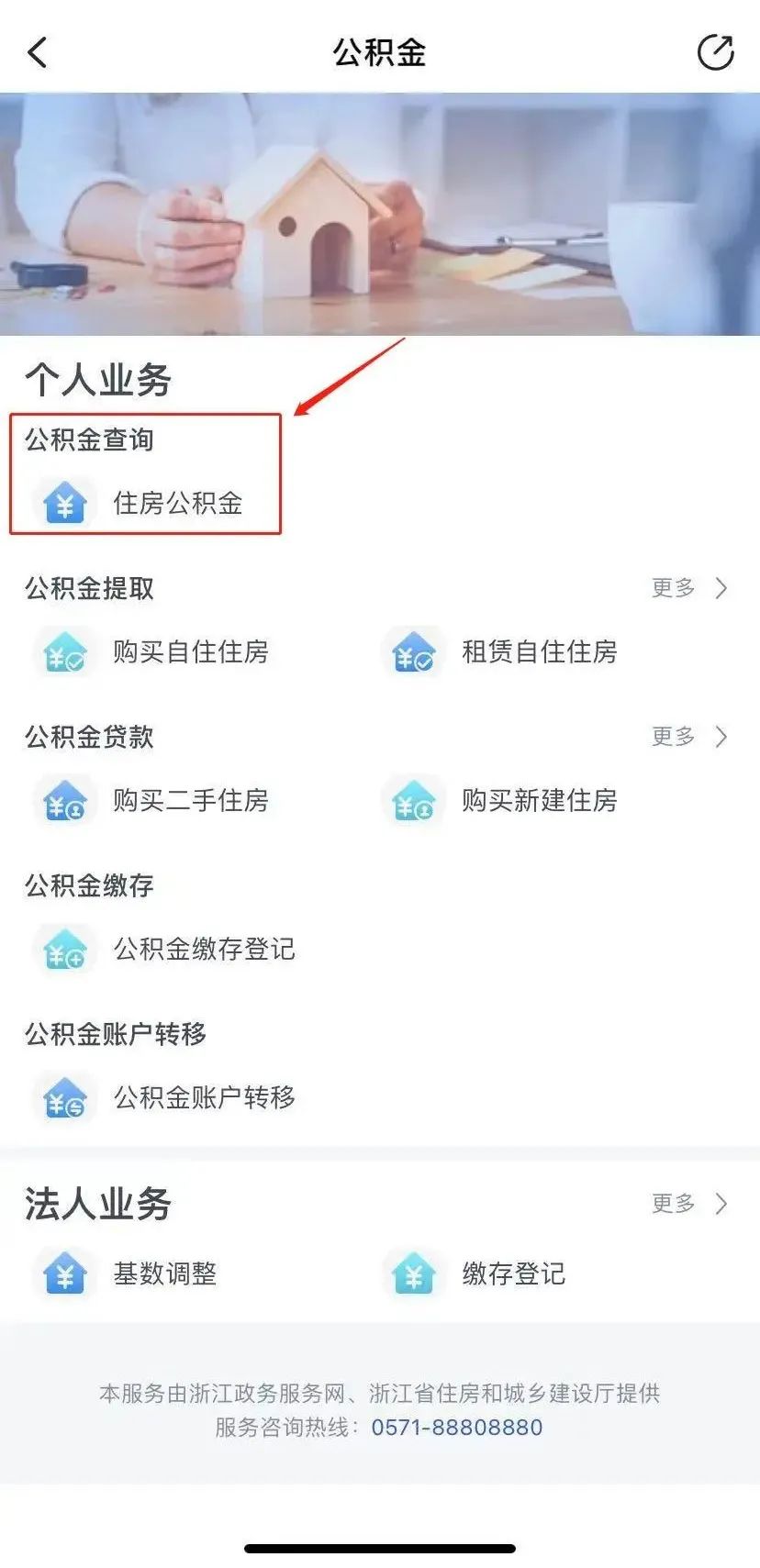The width and height of the screenshot is (760, 1568).
Task: View 更多 under 公积金提取
Action: (x=688, y=587)
